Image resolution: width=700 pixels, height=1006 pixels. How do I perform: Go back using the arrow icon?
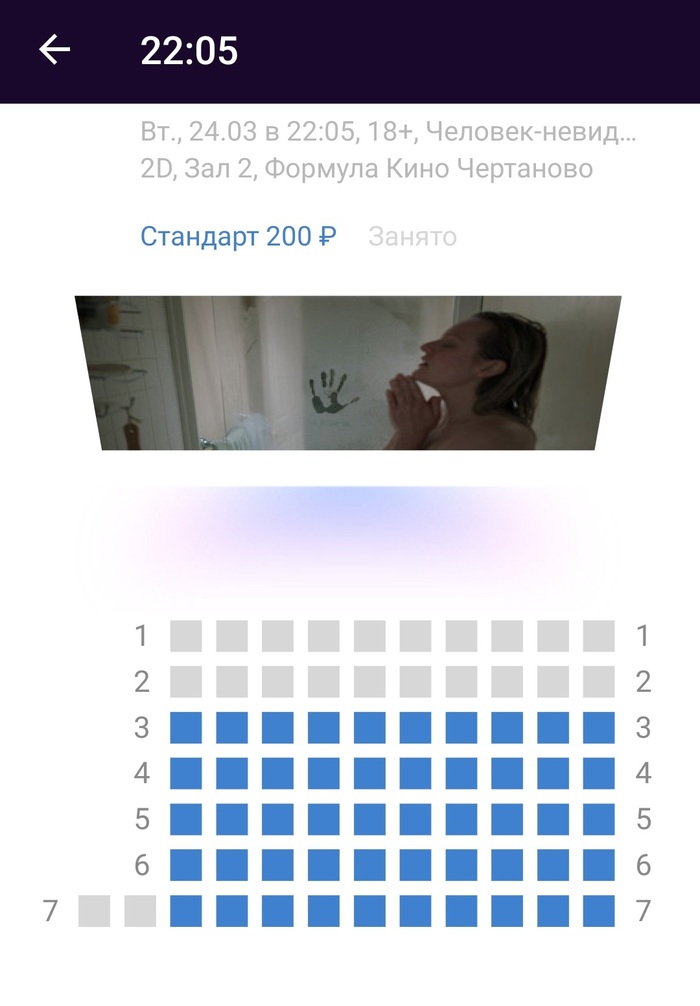[55, 50]
